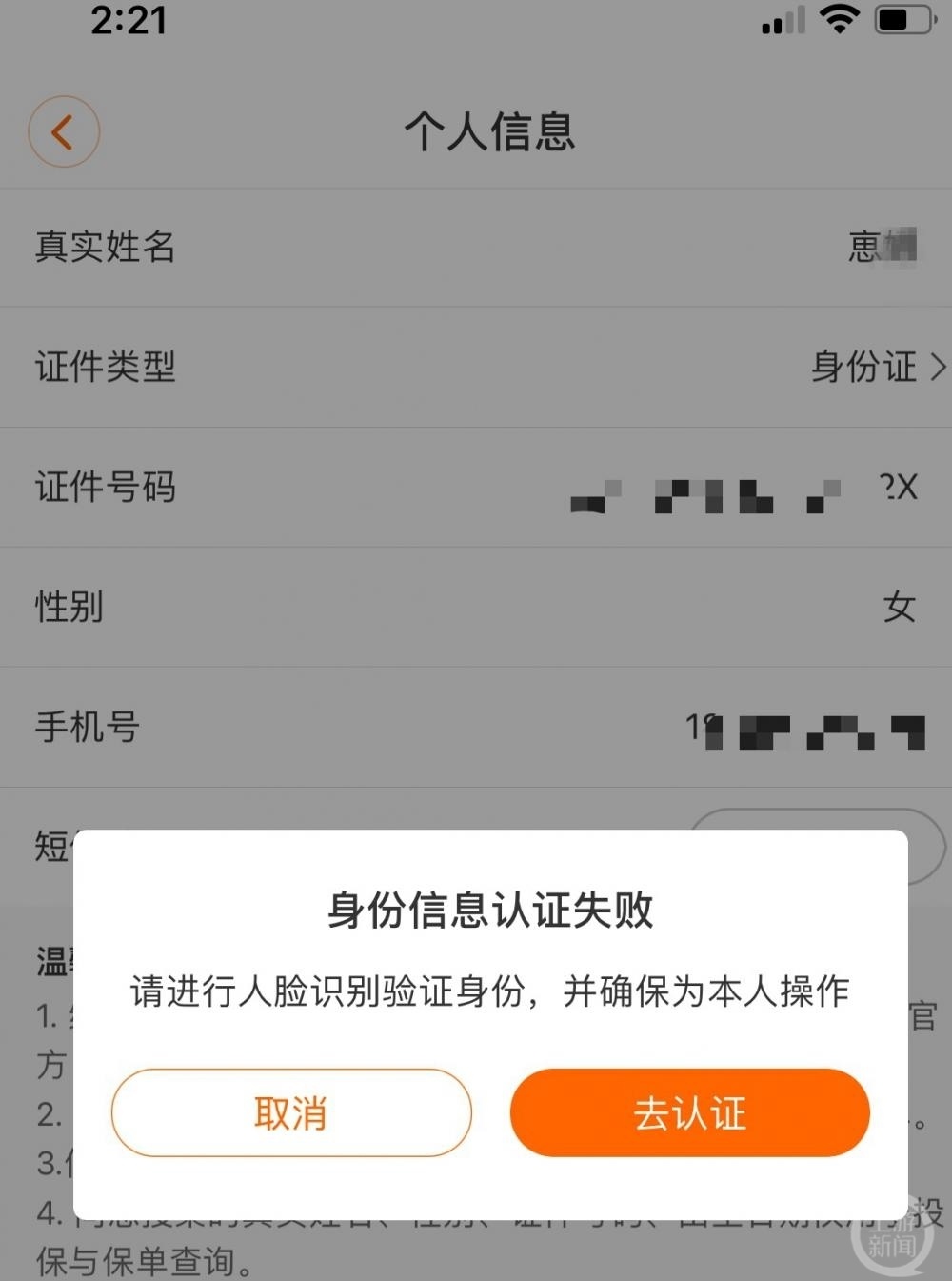Tap 去认证 to start face verification
Image resolution: width=952 pixels, height=1281 pixels.
[689, 1112]
